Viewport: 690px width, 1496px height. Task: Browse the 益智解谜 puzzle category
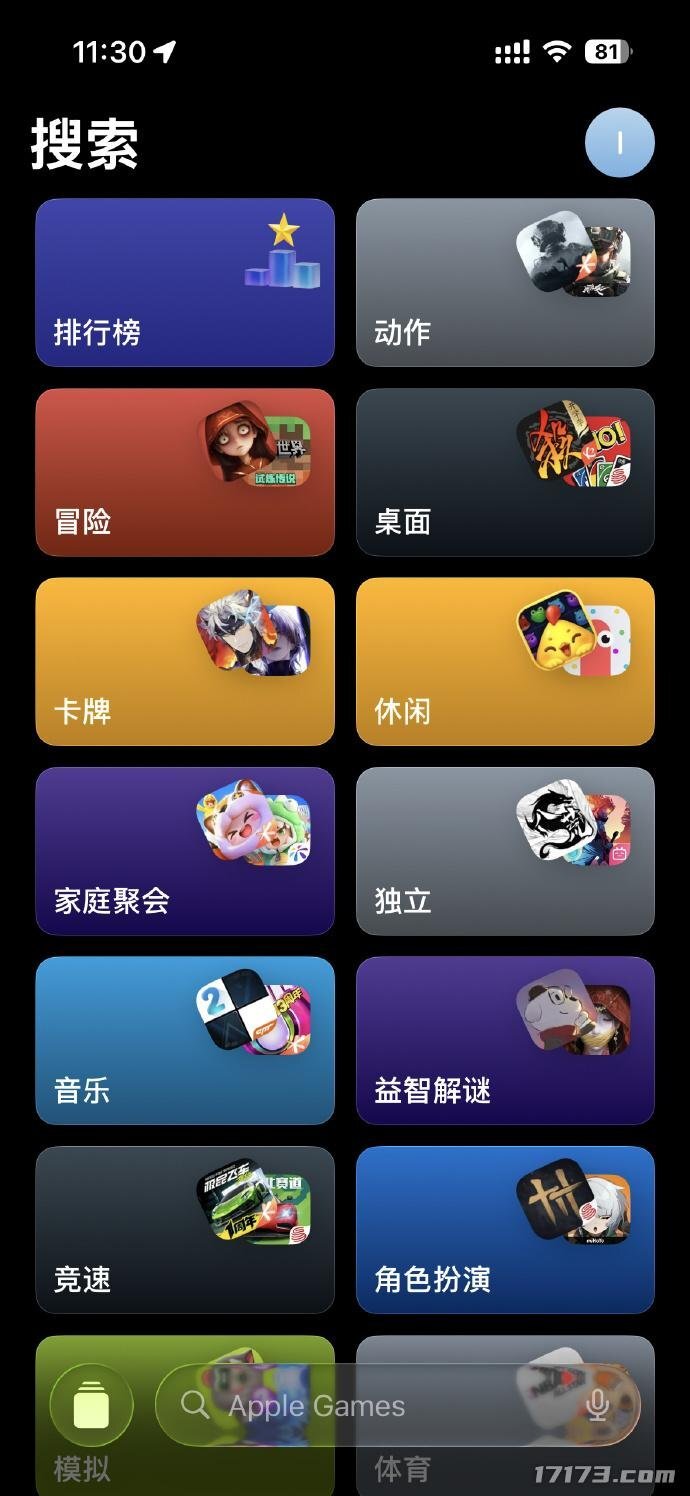[x=505, y=1040]
